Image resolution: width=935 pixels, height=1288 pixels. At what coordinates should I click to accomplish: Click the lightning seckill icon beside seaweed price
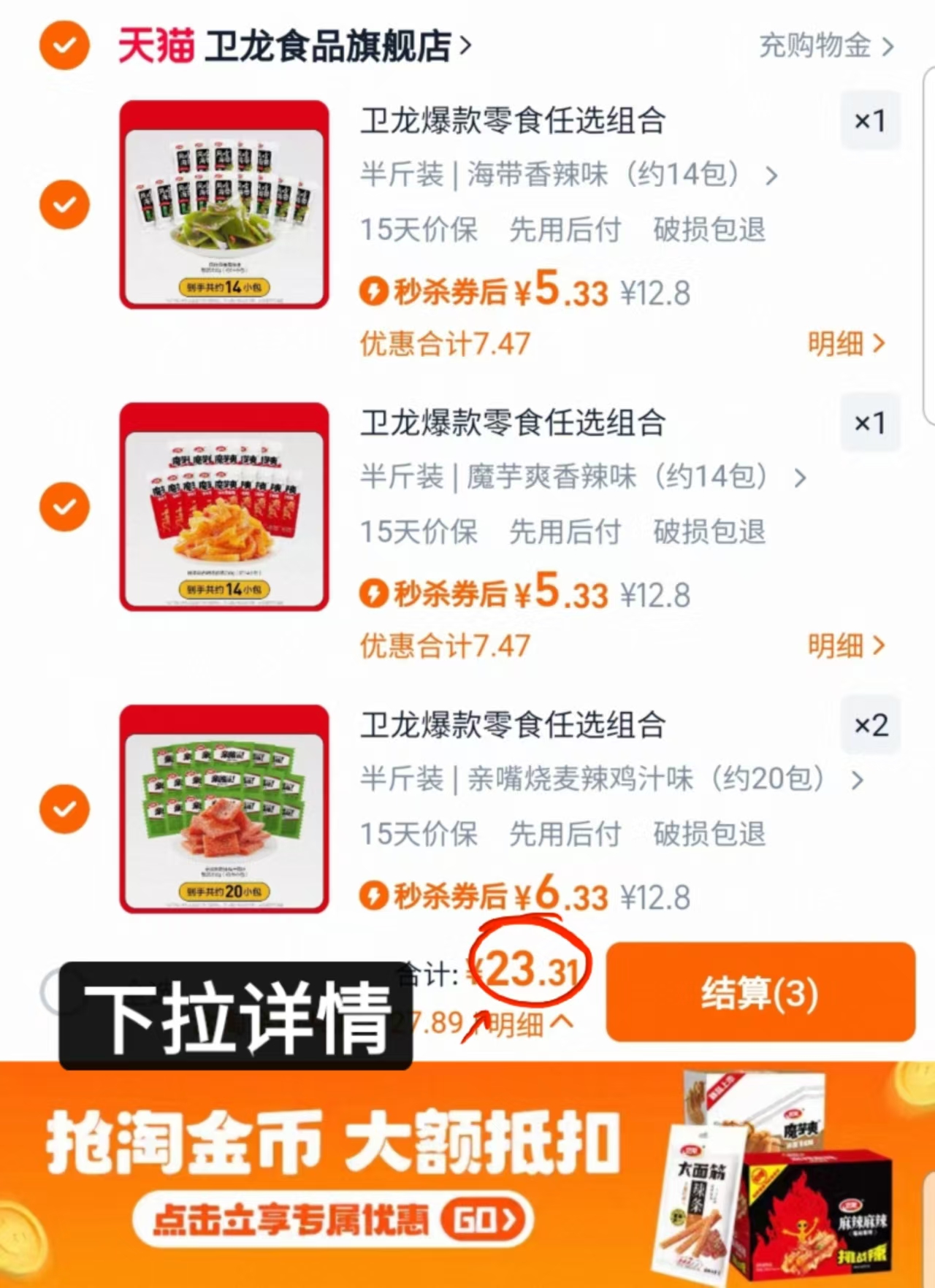[375, 291]
